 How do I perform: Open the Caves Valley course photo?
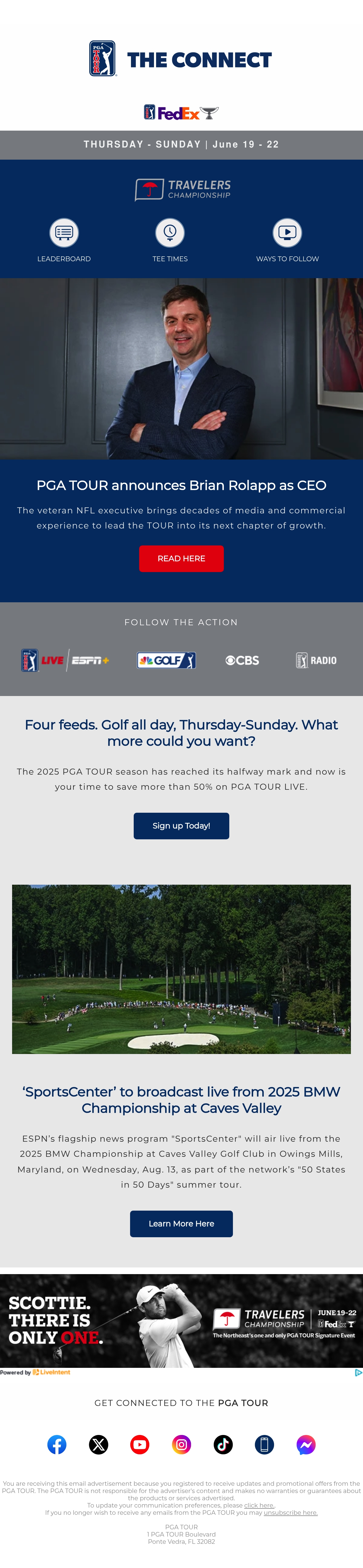point(181,969)
